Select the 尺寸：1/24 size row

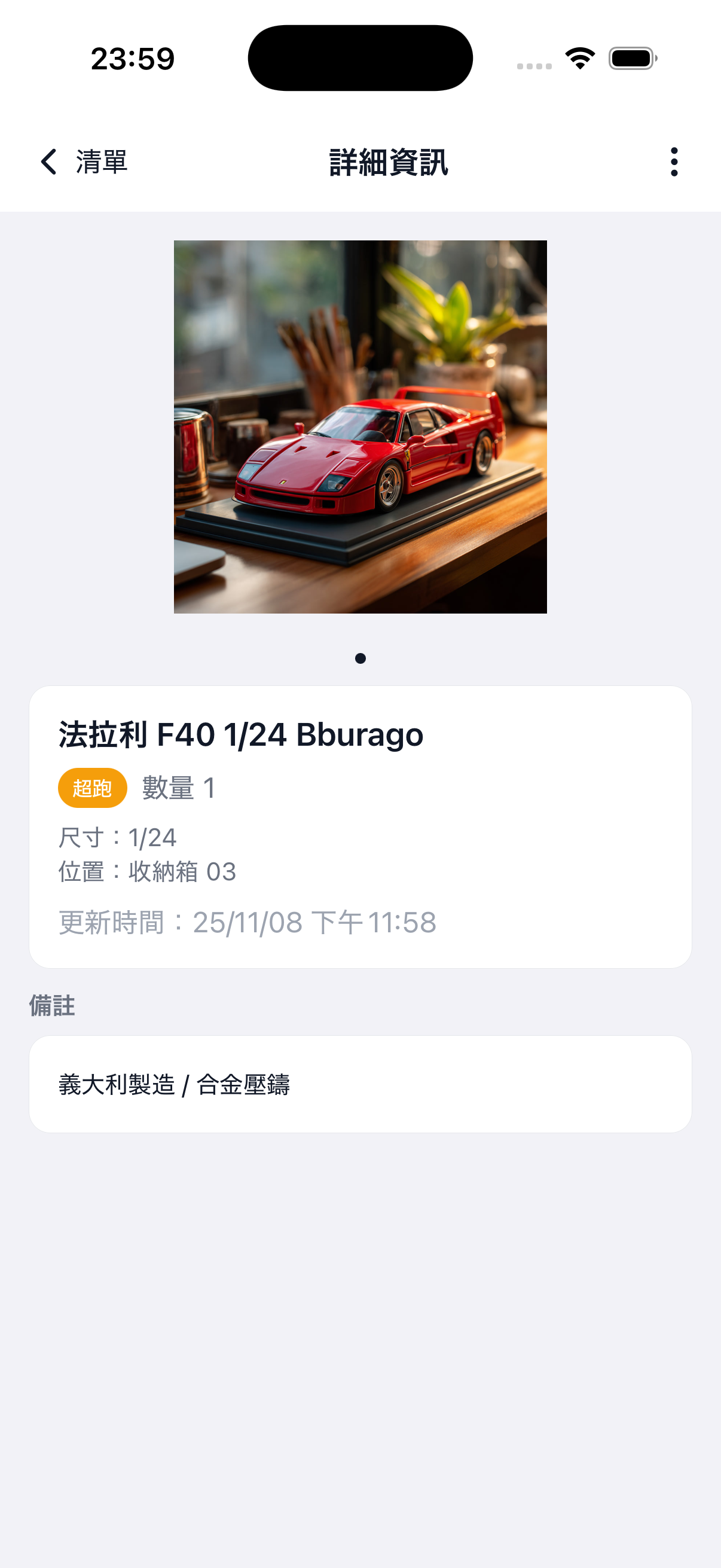point(118,837)
